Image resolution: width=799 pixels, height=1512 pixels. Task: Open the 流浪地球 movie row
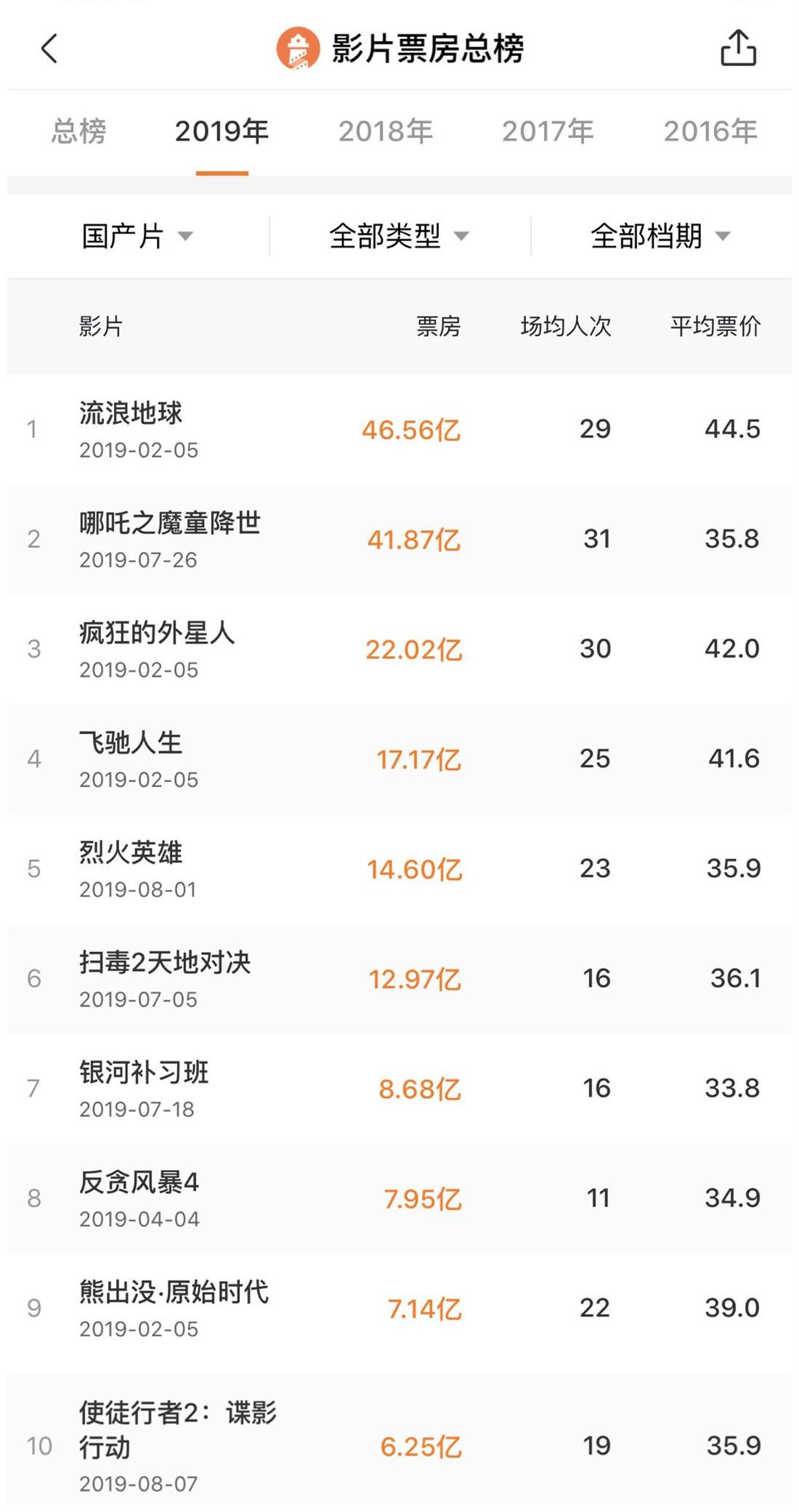point(399,429)
